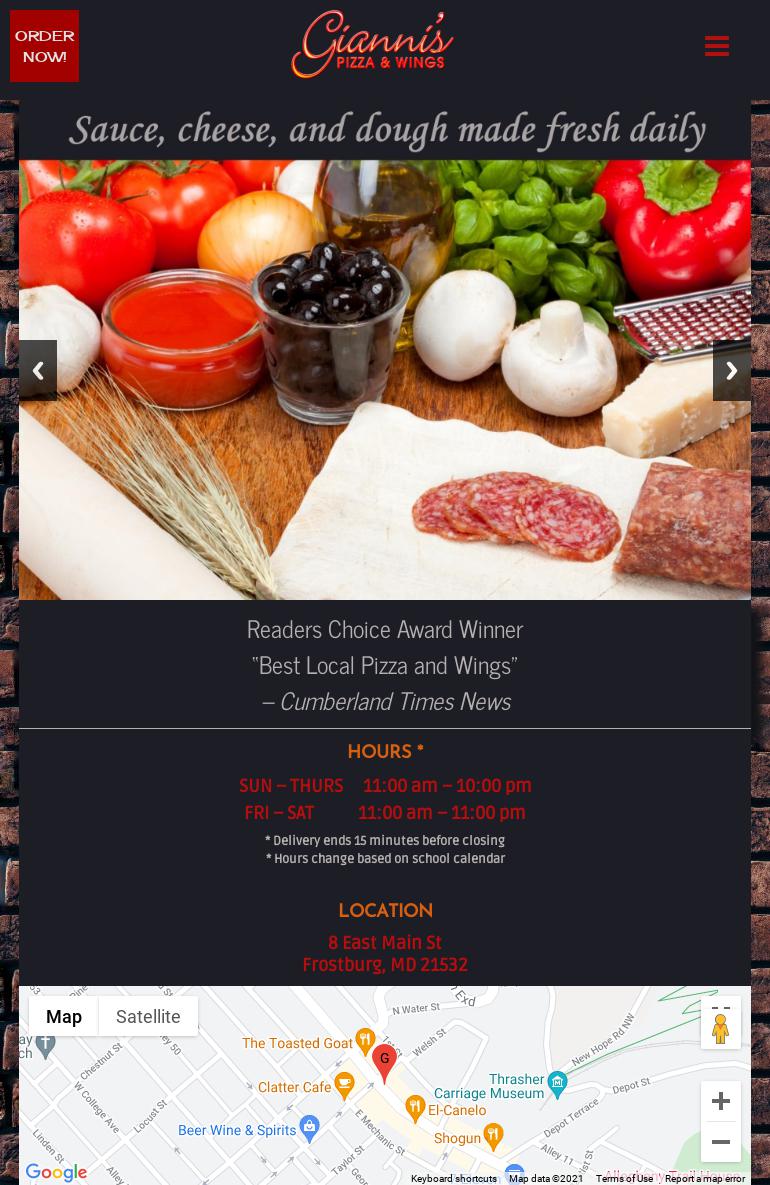Image resolution: width=770 pixels, height=1185 pixels.
Task: Zoom out on the map
Action: click(720, 1142)
